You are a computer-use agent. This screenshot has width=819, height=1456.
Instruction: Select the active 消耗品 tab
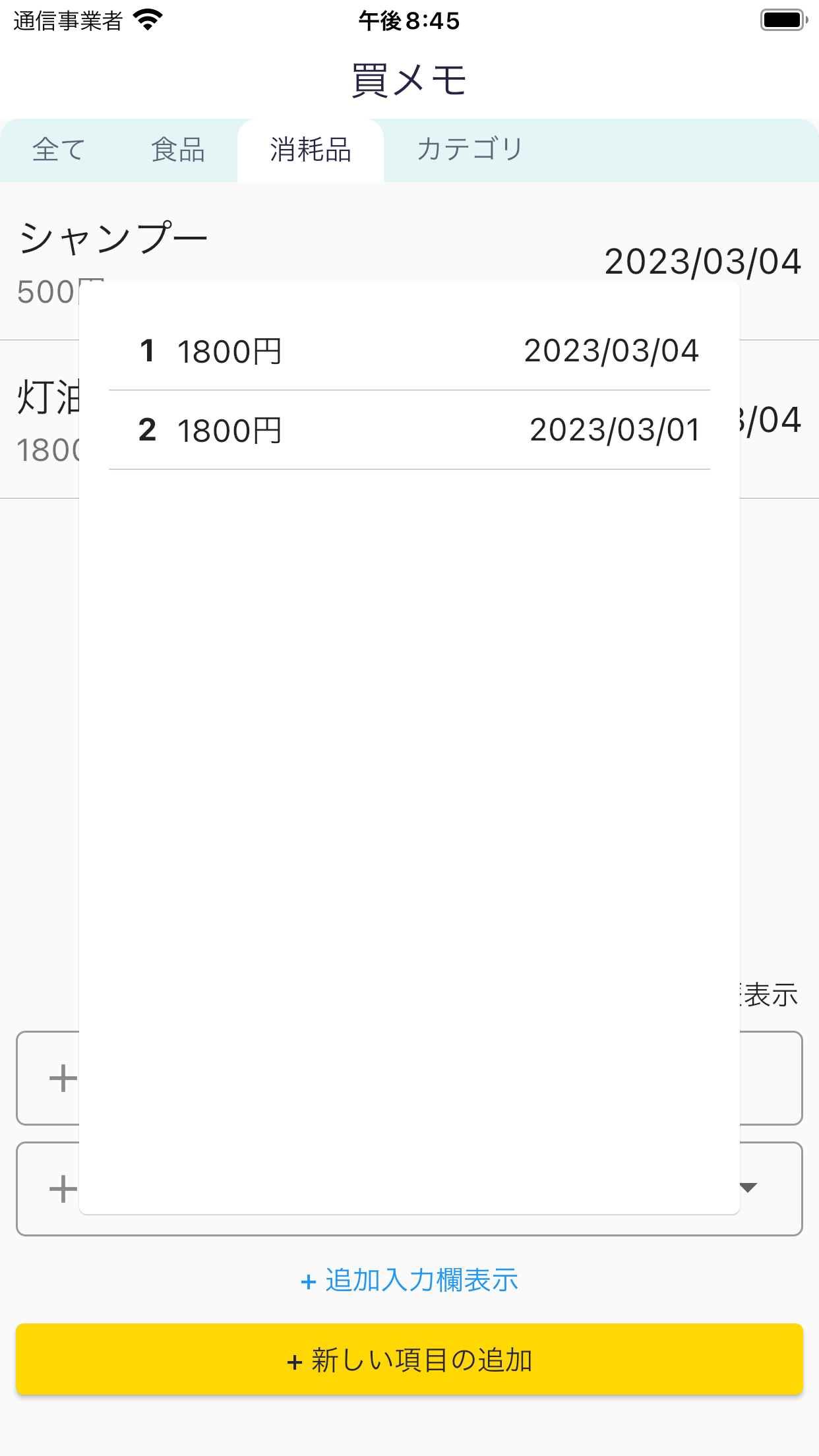[310, 148]
